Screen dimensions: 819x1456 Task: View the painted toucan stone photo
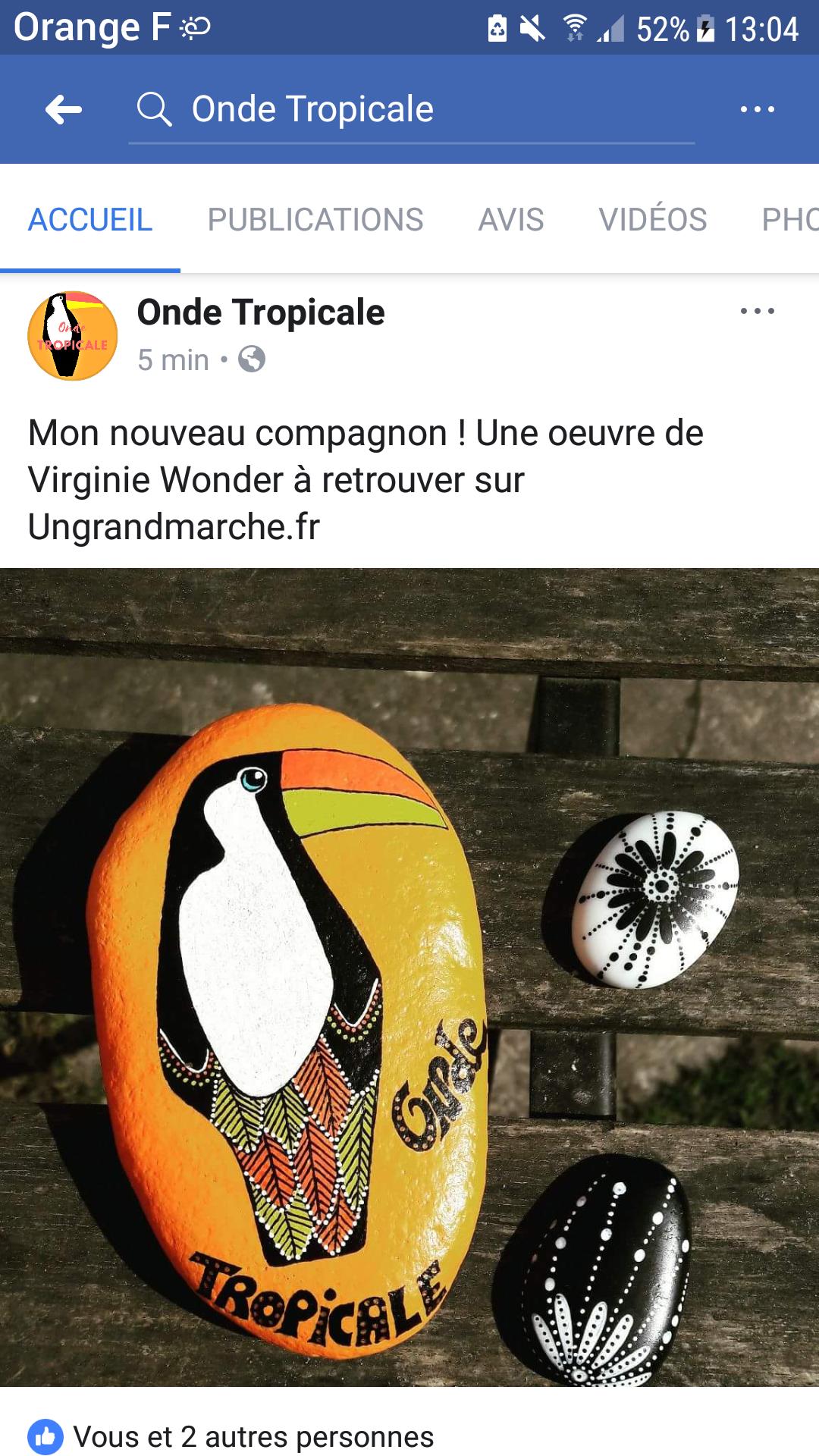point(409,977)
